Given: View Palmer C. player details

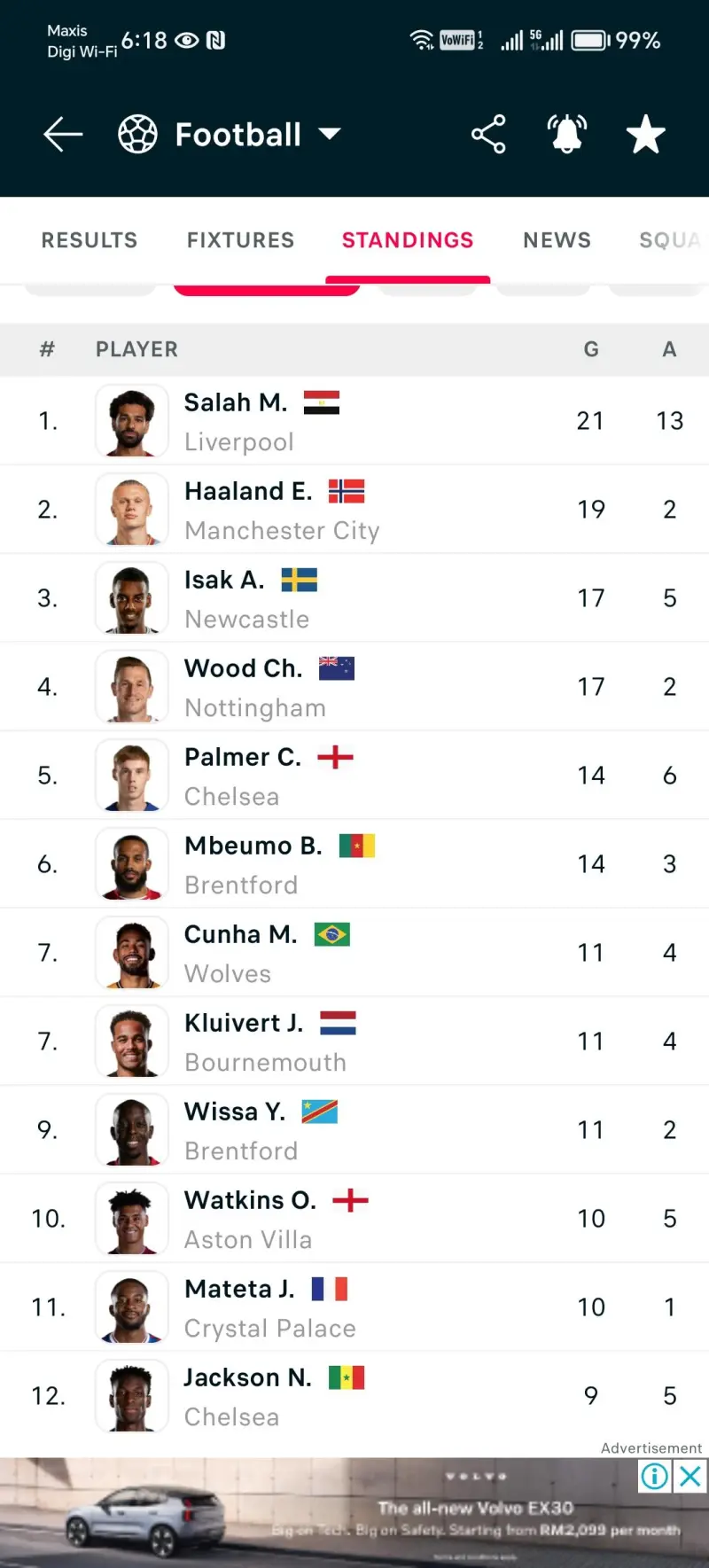Looking at the screenshot, I should pos(354,776).
